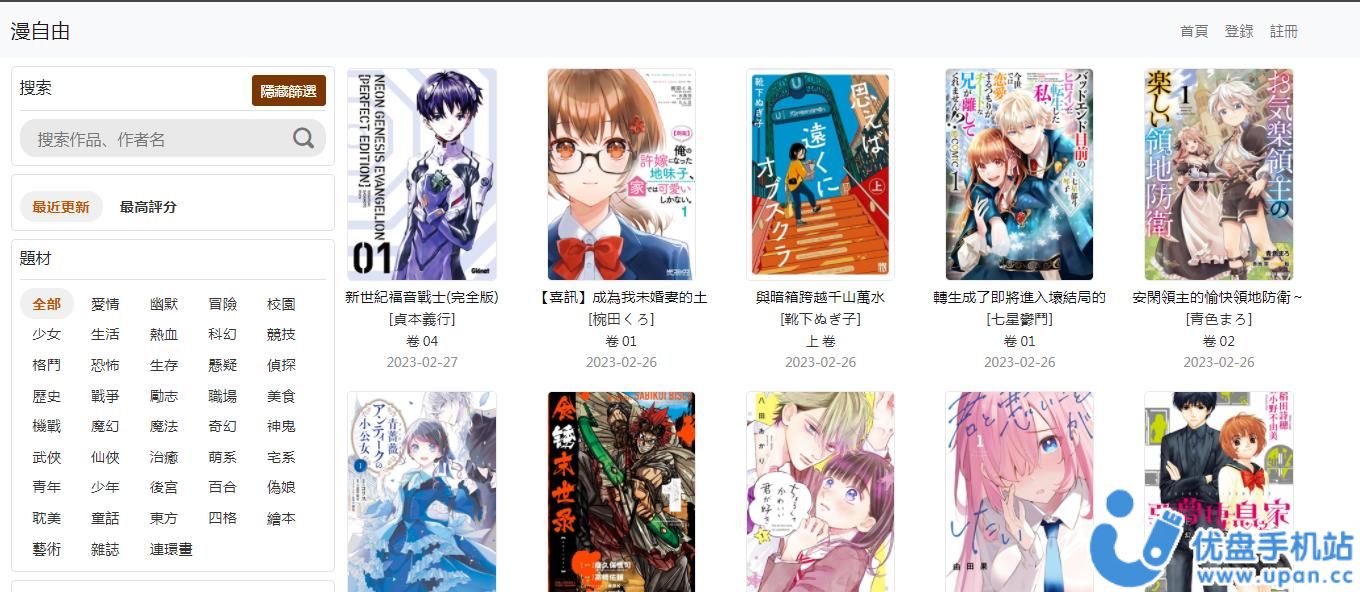Open the 註冊 link
The image size is (1360, 592).
1284,31
